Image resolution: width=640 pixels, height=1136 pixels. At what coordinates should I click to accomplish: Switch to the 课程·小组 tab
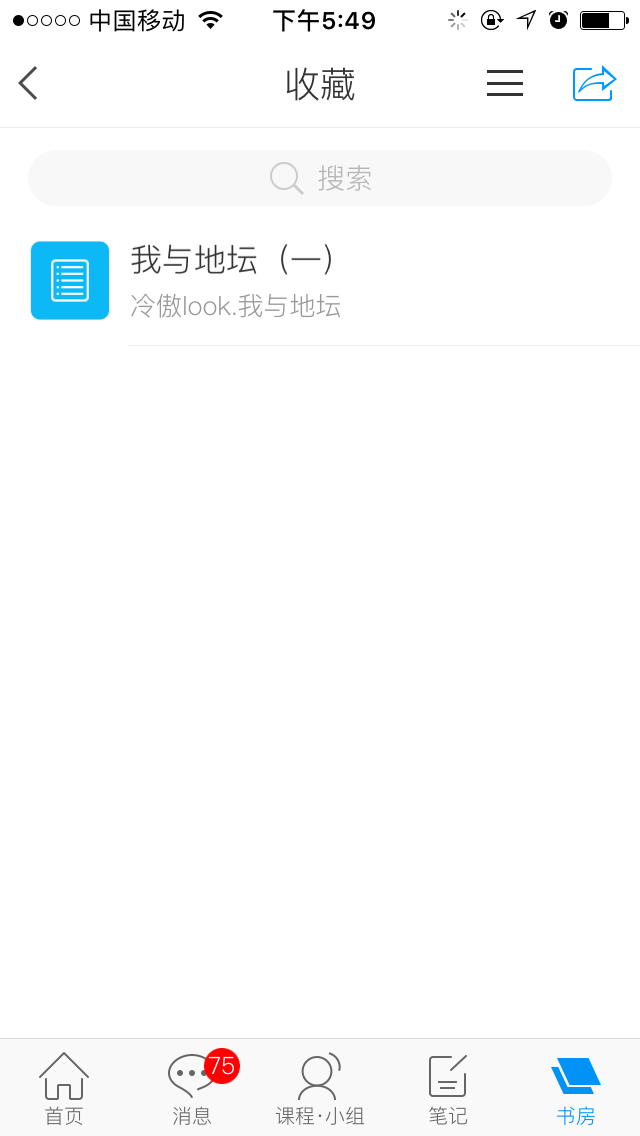[x=320, y=1089]
